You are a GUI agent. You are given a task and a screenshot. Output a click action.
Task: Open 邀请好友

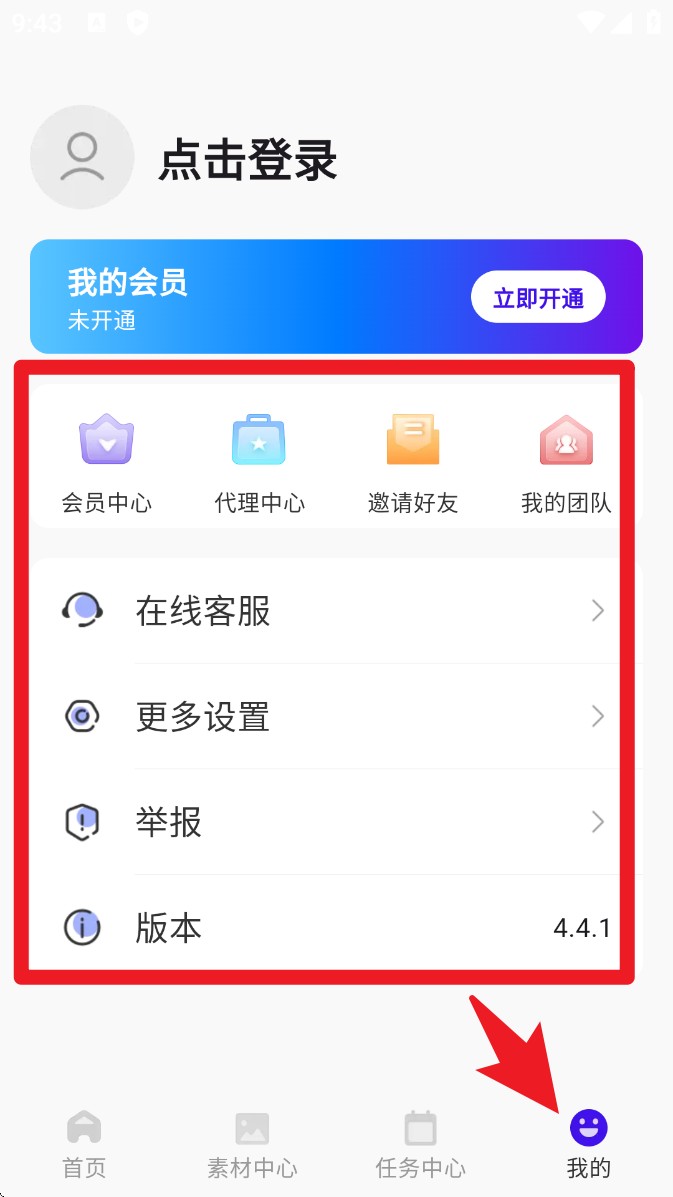tap(412, 462)
